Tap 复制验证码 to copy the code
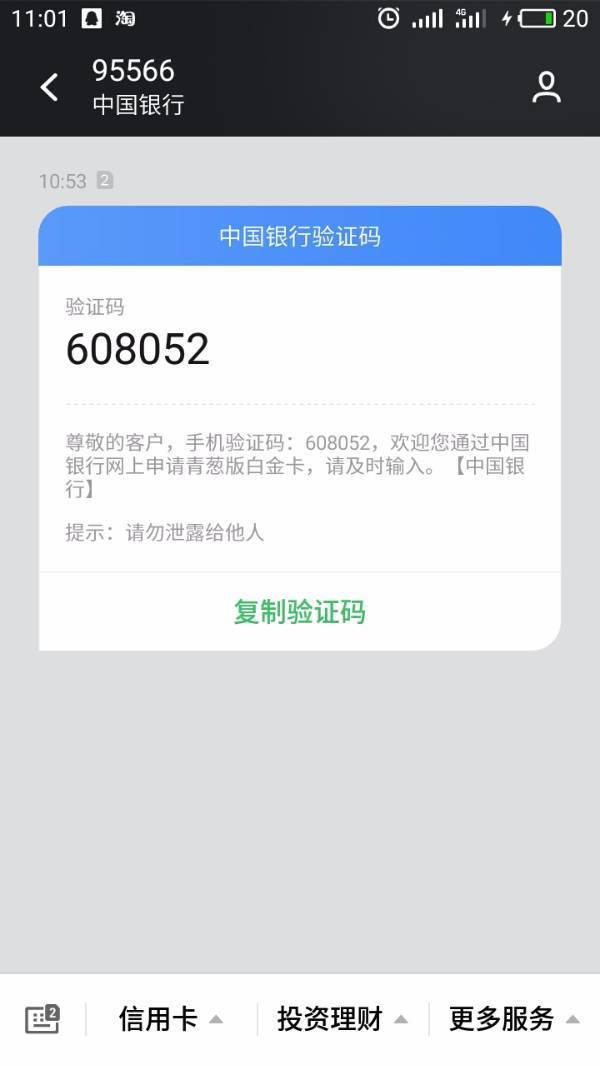The image size is (600, 1066). [x=299, y=611]
